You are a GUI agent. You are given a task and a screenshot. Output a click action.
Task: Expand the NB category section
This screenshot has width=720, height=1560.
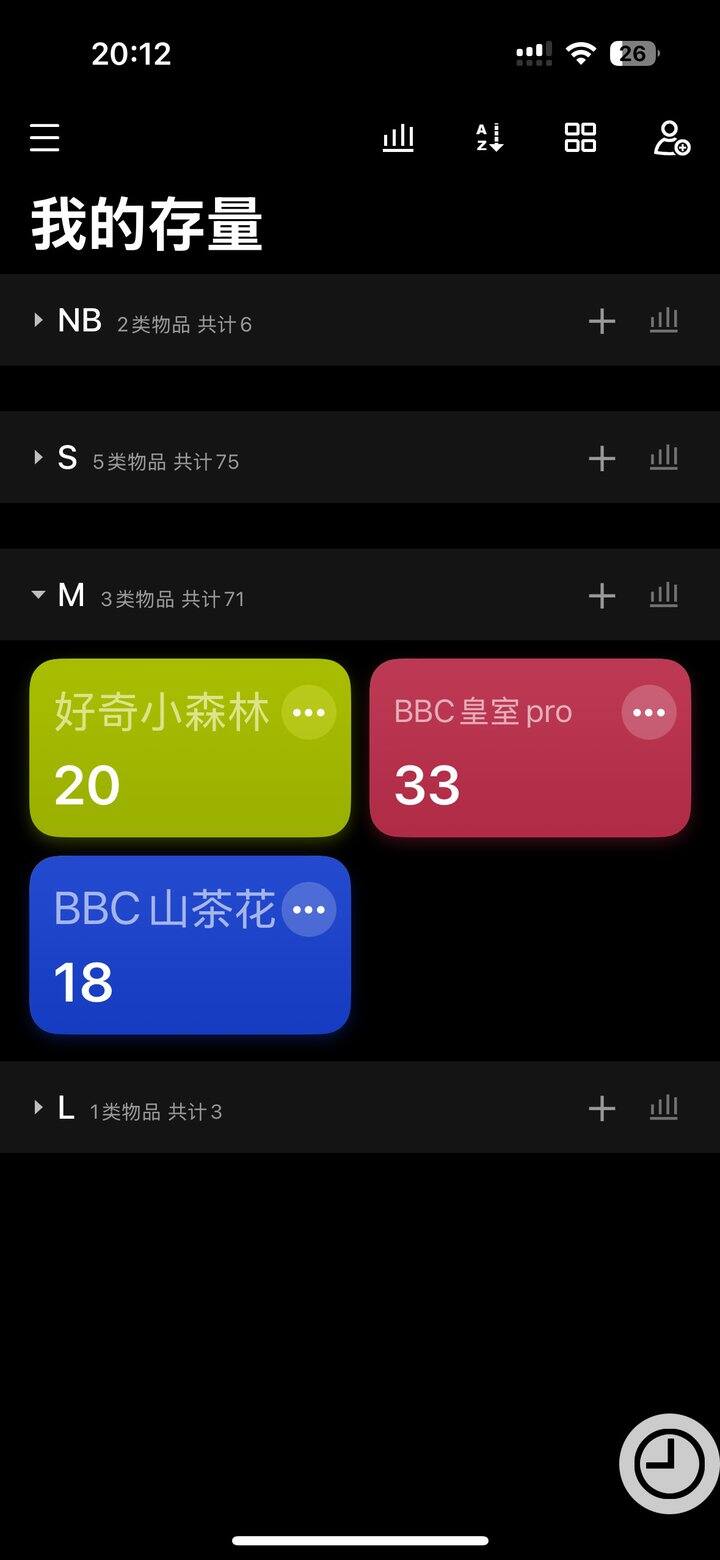click(38, 320)
